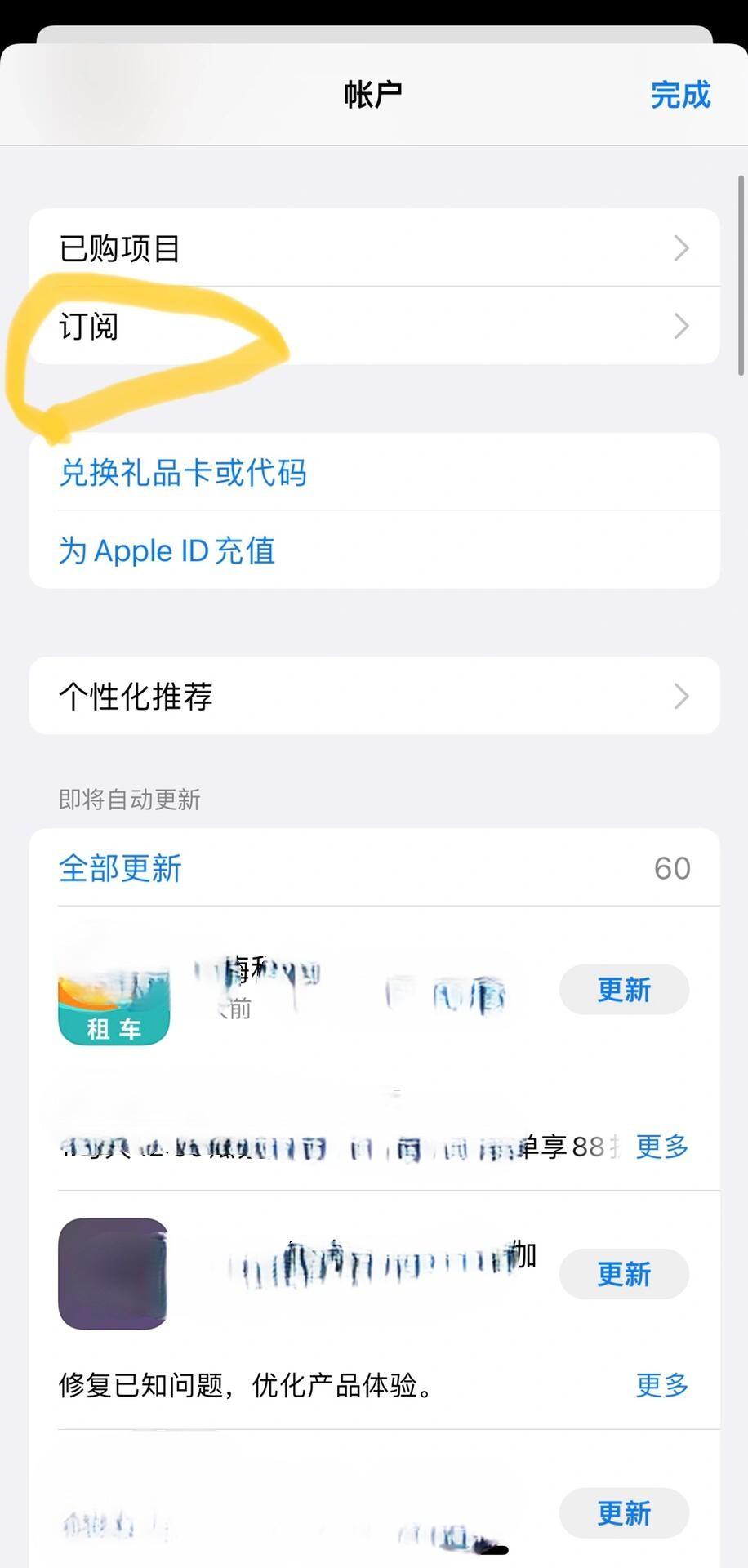The height and width of the screenshot is (1568, 748).
Task: Tap 为 Apple ID 充值 to add funds
Action: tap(165, 550)
